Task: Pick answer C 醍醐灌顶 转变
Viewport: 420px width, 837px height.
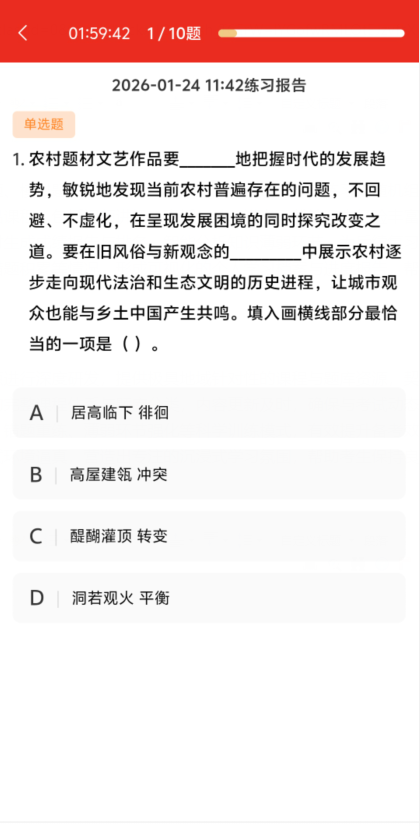Action: (209, 536)
